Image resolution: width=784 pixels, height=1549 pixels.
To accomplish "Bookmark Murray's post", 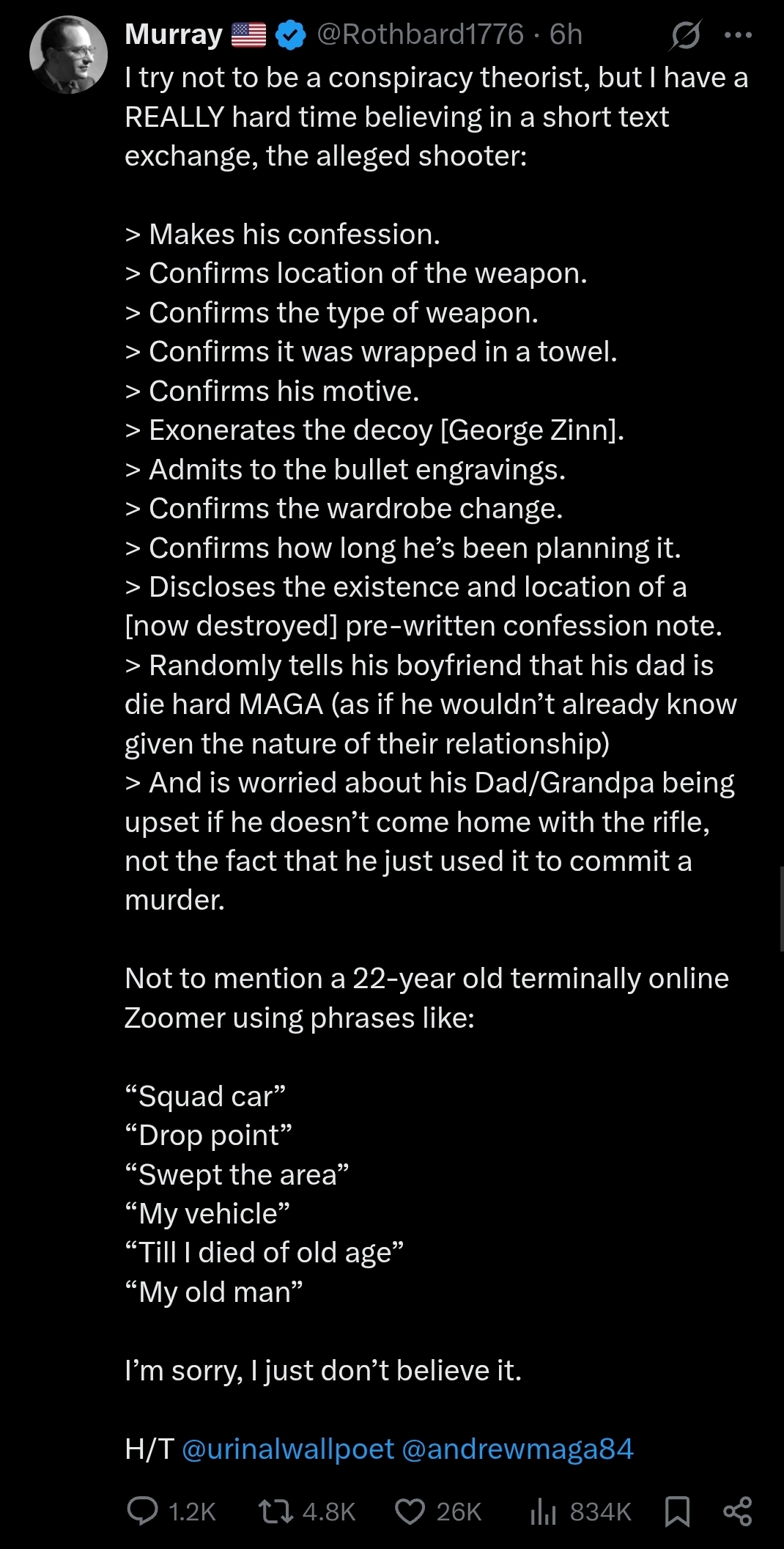I will tap(677, 1512).
